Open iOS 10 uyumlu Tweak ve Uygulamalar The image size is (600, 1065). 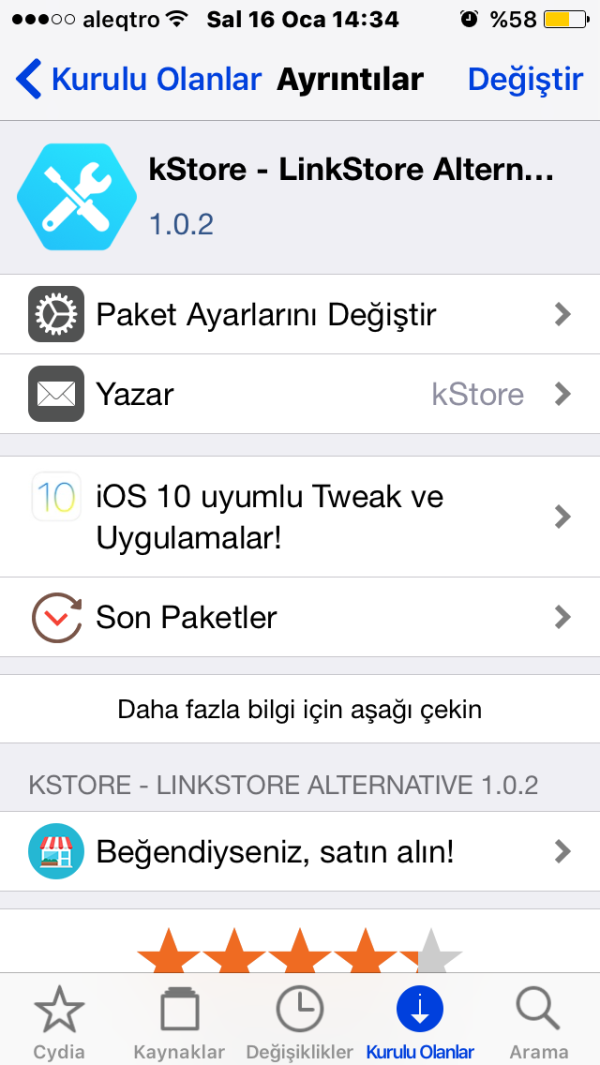tap(300, 517)
